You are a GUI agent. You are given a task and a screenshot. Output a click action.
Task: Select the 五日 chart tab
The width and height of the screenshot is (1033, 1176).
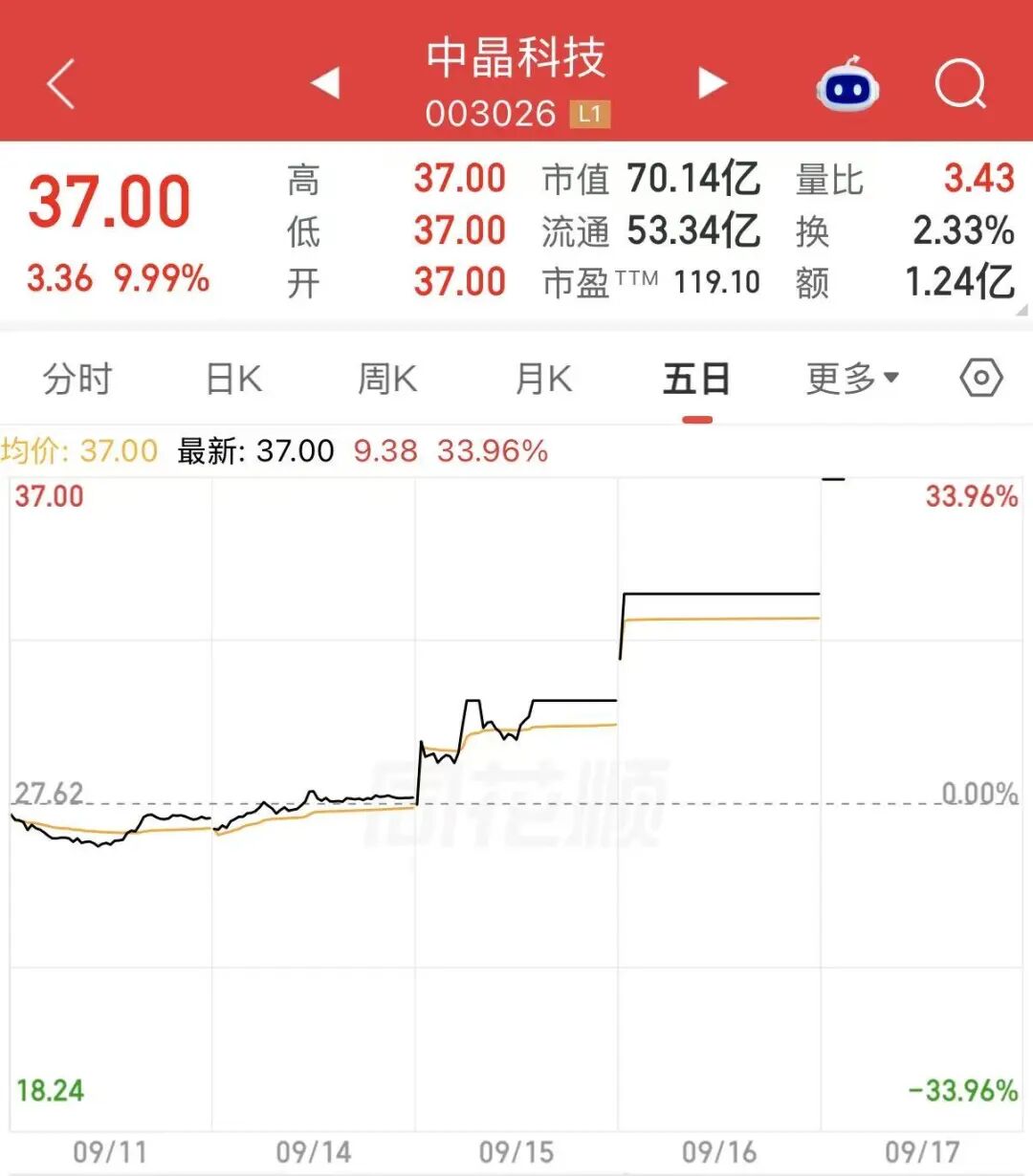(x=697, y=379)
